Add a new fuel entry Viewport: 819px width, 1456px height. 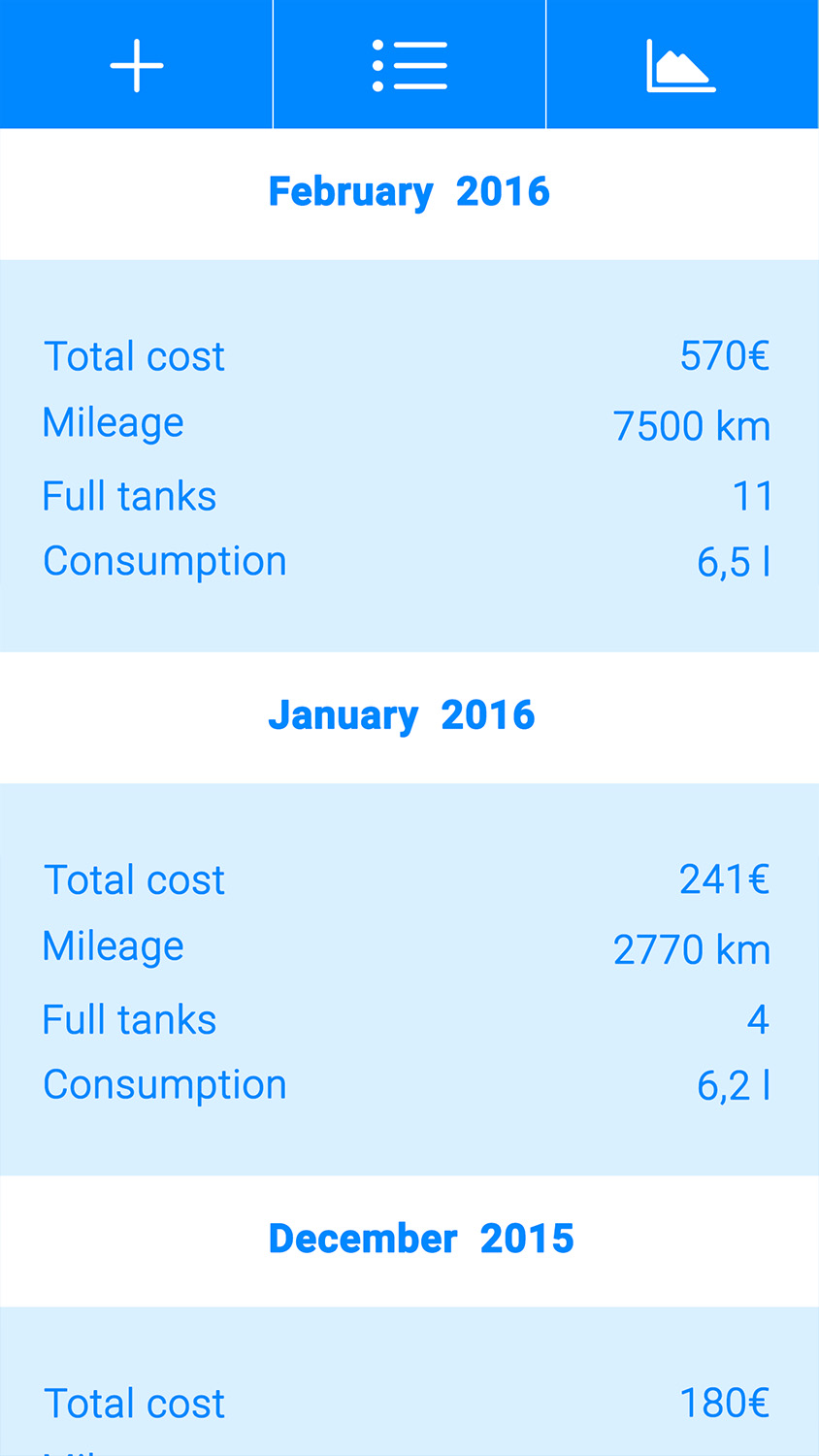pos(136,65)
